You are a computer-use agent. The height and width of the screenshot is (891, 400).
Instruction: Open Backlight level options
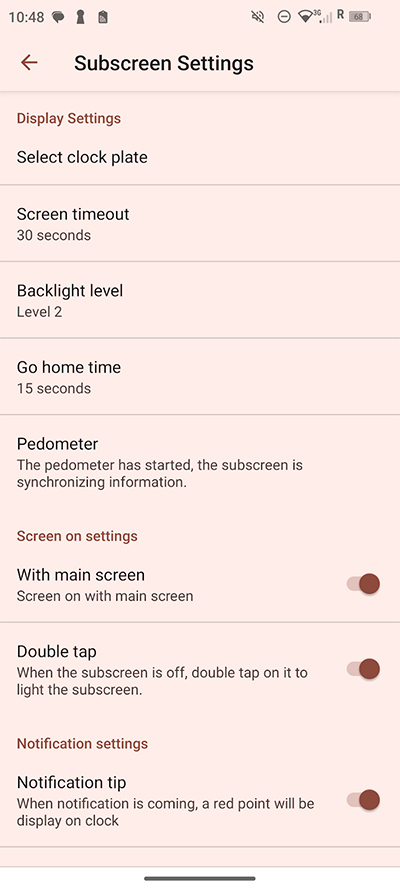tap(200, 300)
